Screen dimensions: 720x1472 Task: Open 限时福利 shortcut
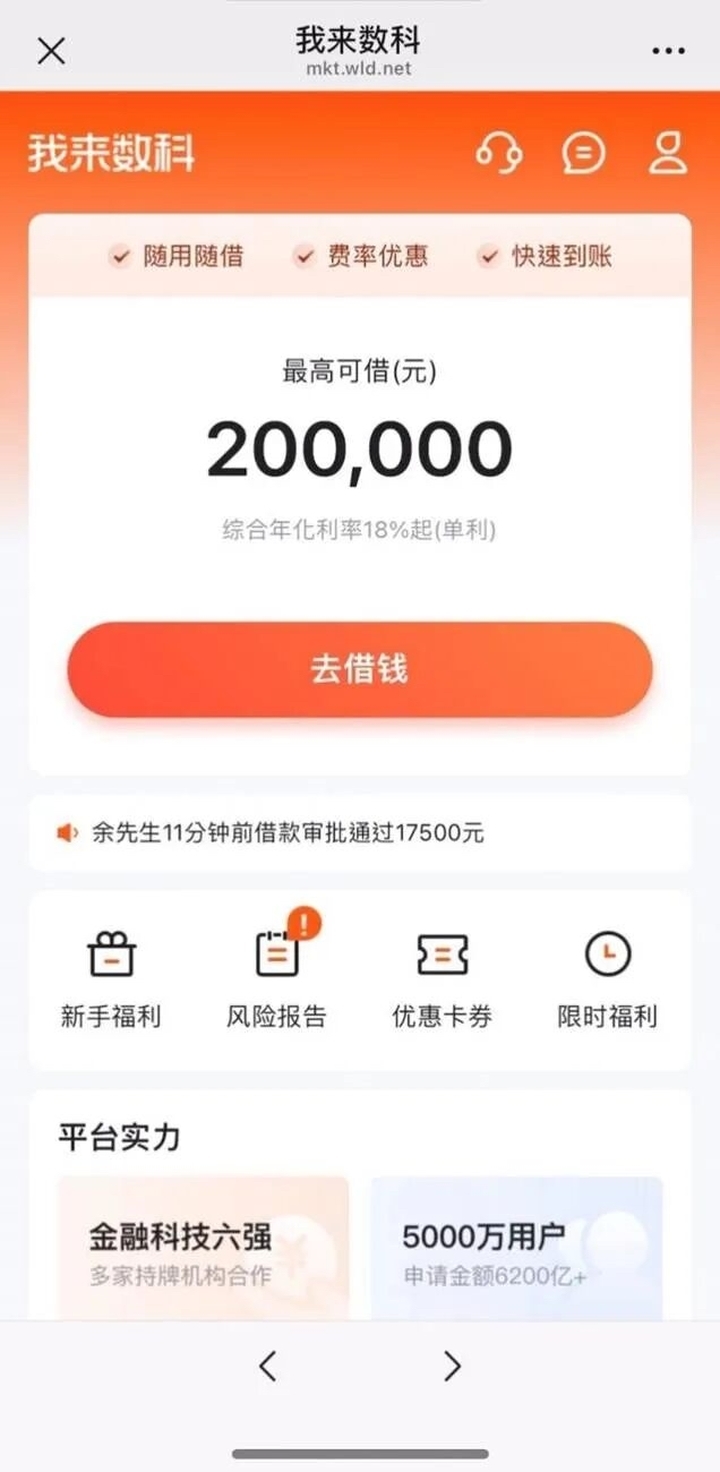click(607, 979)
